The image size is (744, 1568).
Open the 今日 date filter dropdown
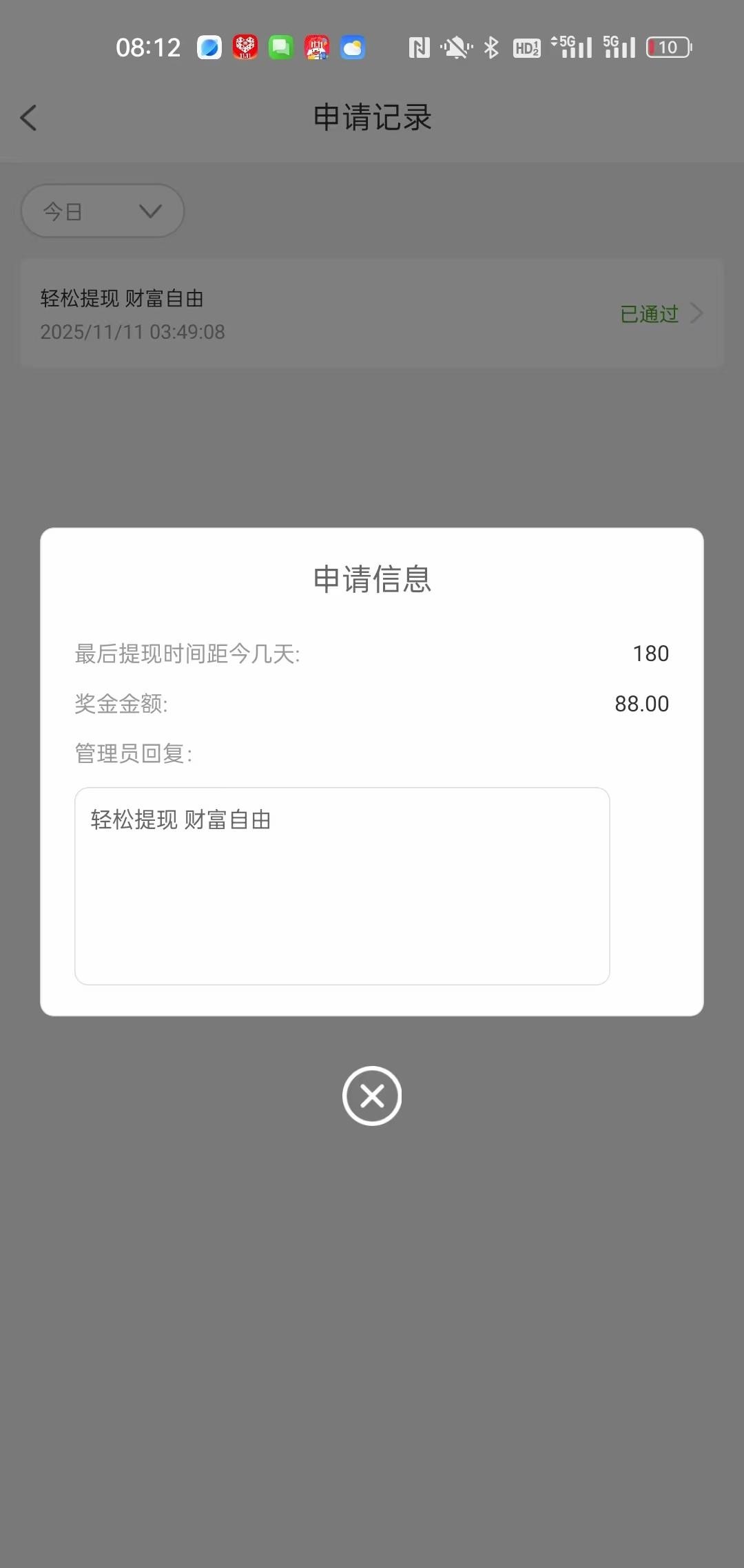pos(103,211)
